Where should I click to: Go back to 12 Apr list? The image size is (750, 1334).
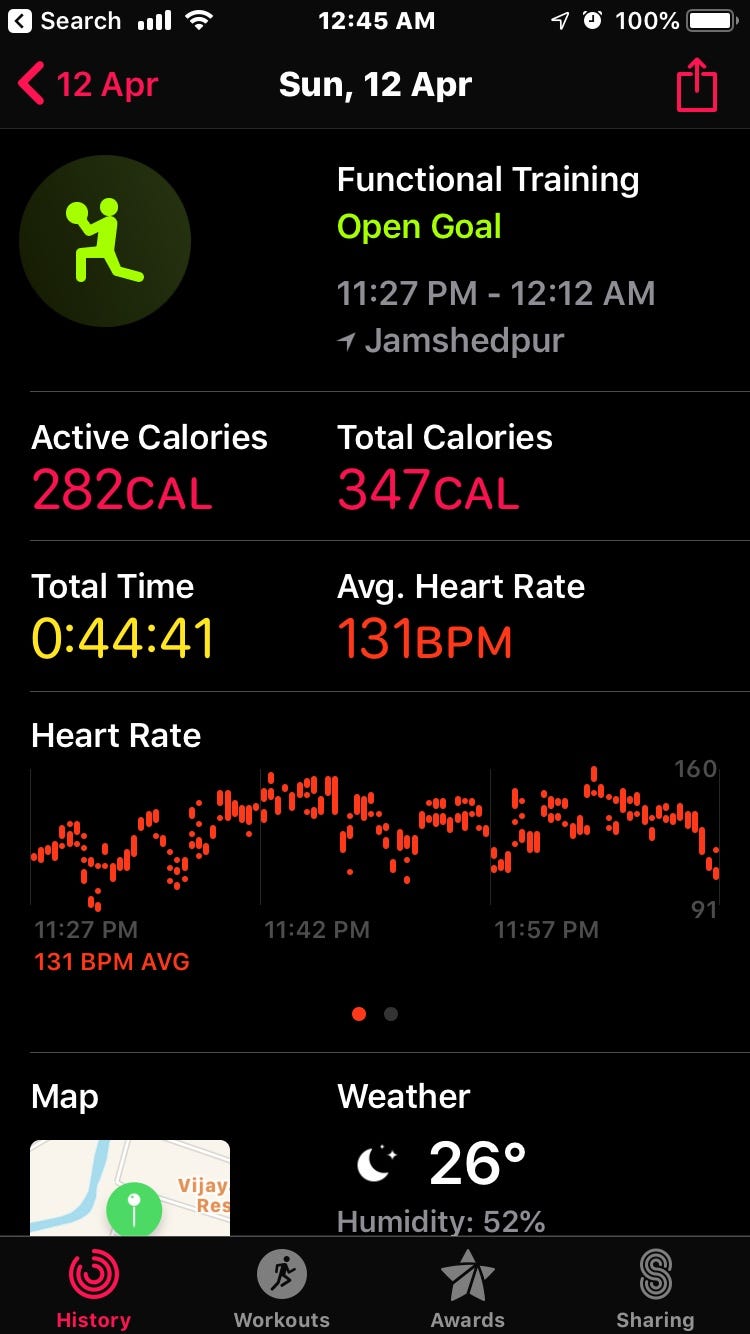88,85
